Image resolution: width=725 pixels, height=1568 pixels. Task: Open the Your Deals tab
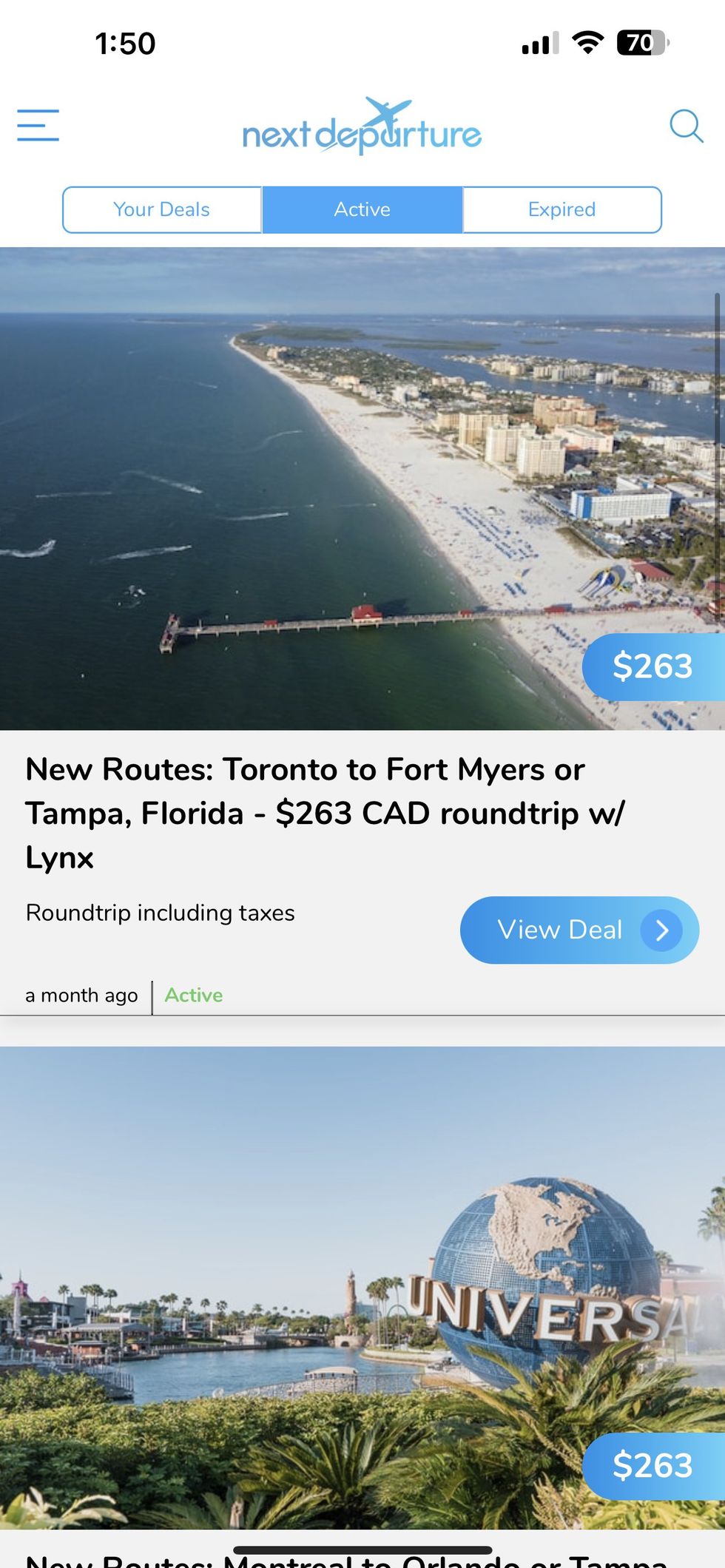161,209
